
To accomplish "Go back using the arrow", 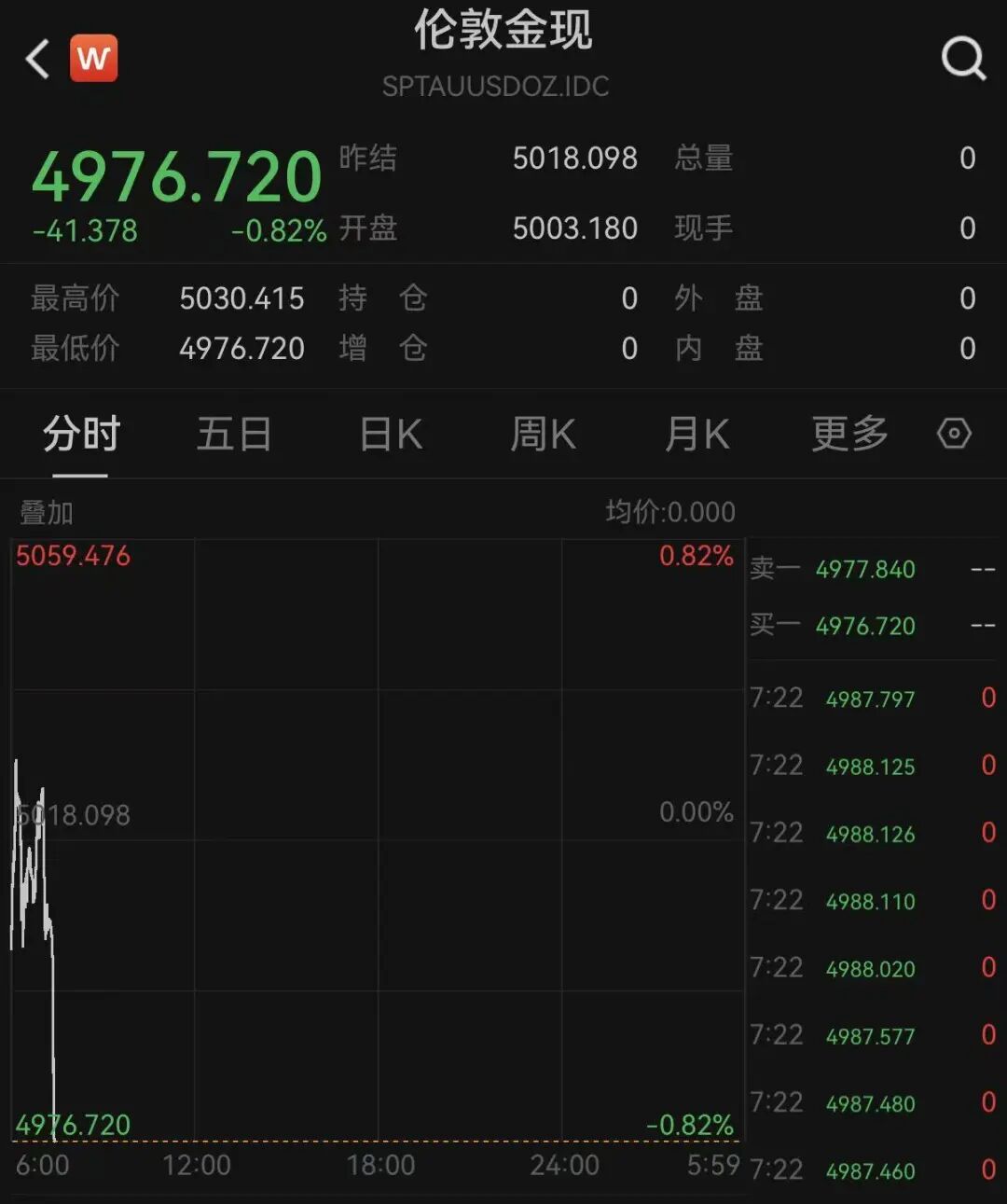I will pyautogui.click(x=37, y=59).
